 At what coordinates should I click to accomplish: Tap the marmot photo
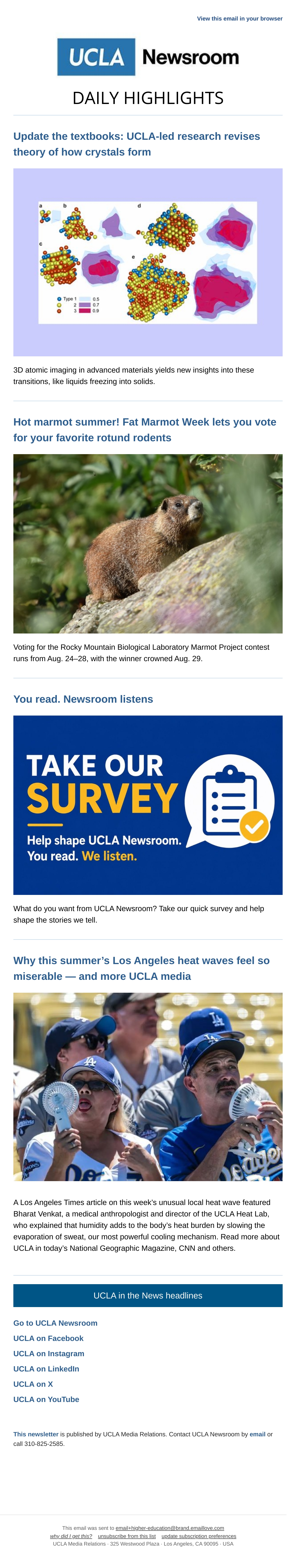(x=148, y=544)
